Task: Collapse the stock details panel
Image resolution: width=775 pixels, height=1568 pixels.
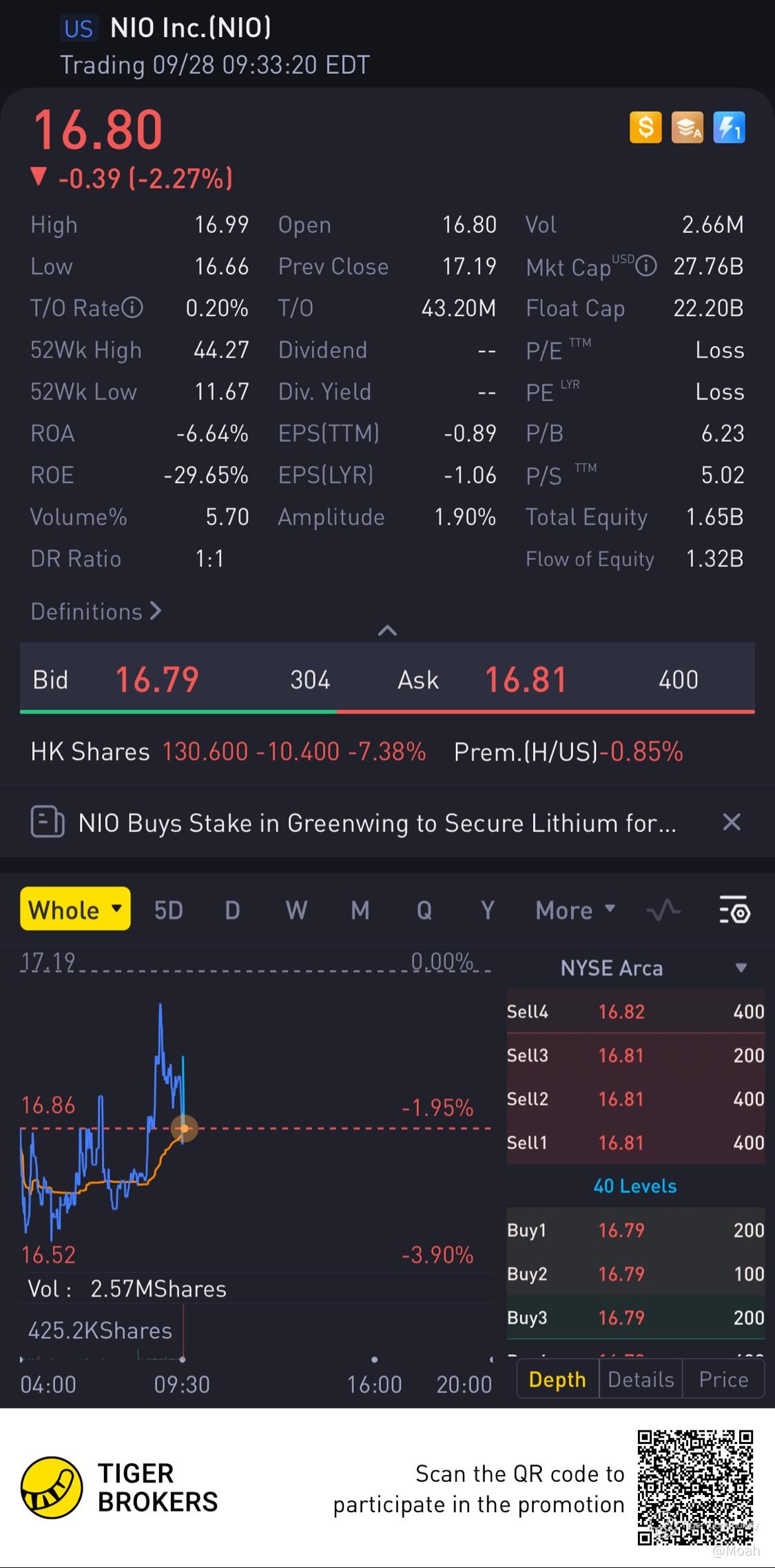Action: click(x=387, y=630)
